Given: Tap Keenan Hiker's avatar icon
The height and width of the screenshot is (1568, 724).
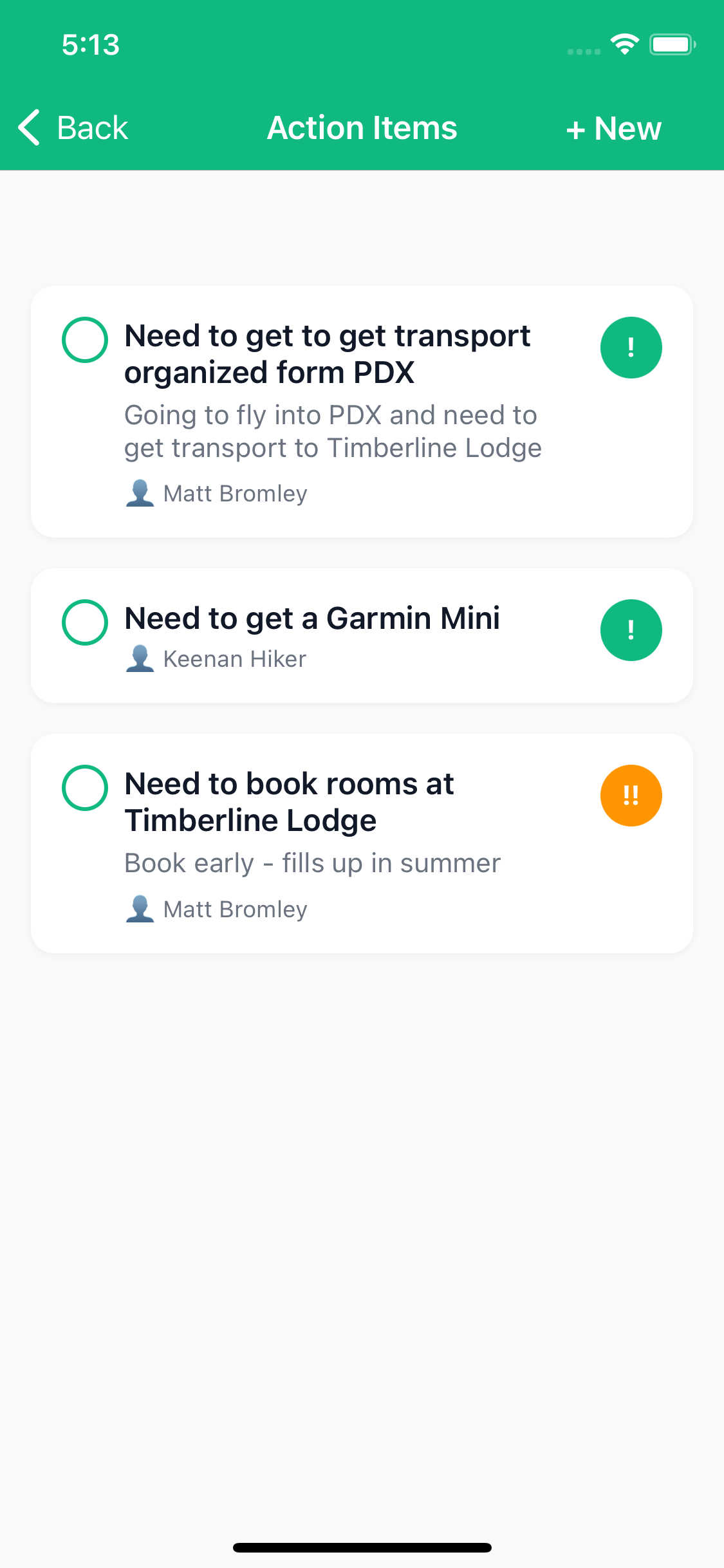Looking at the screenshot, I should 140,658.
